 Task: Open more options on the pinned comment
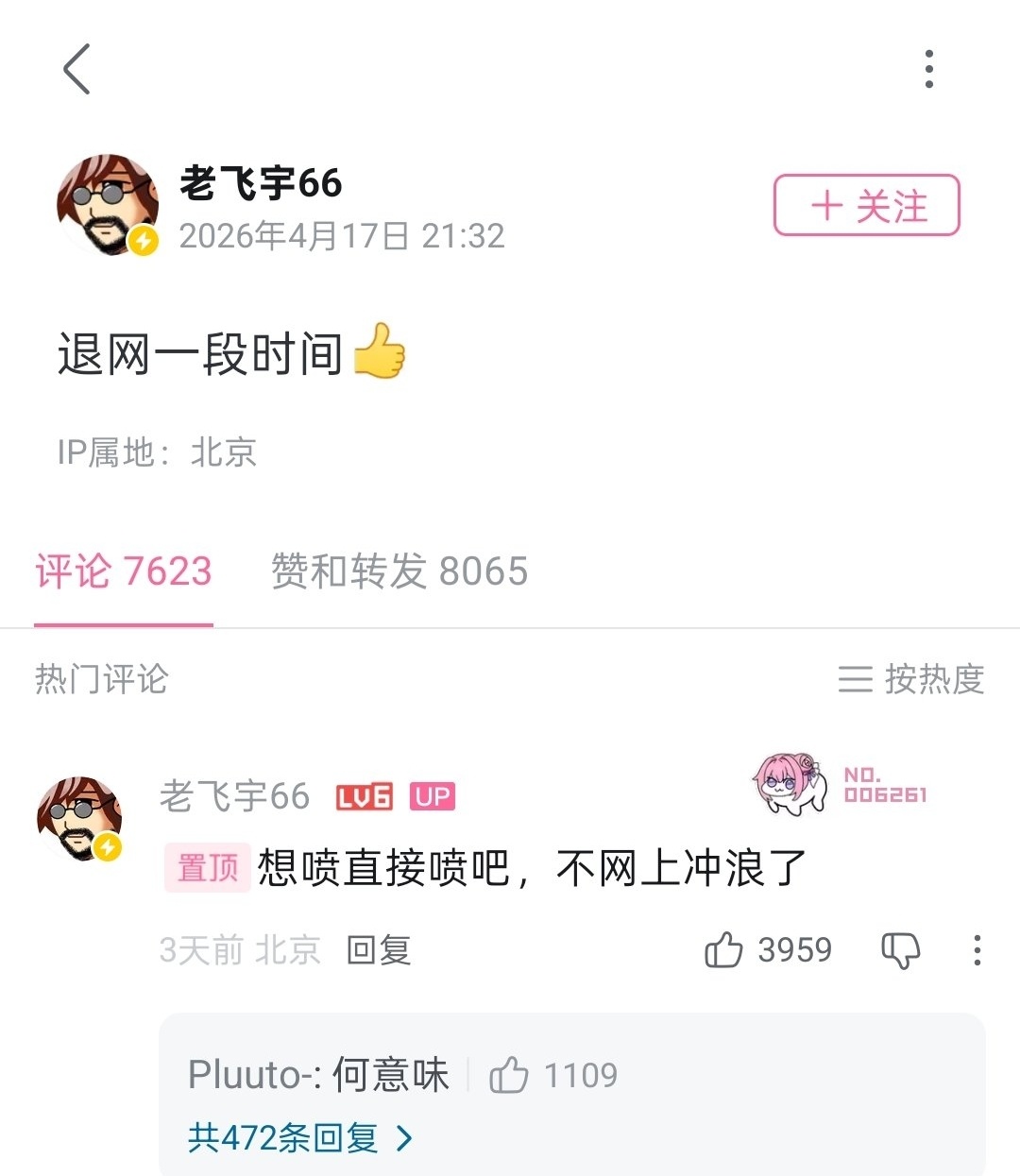click(977, 950)
